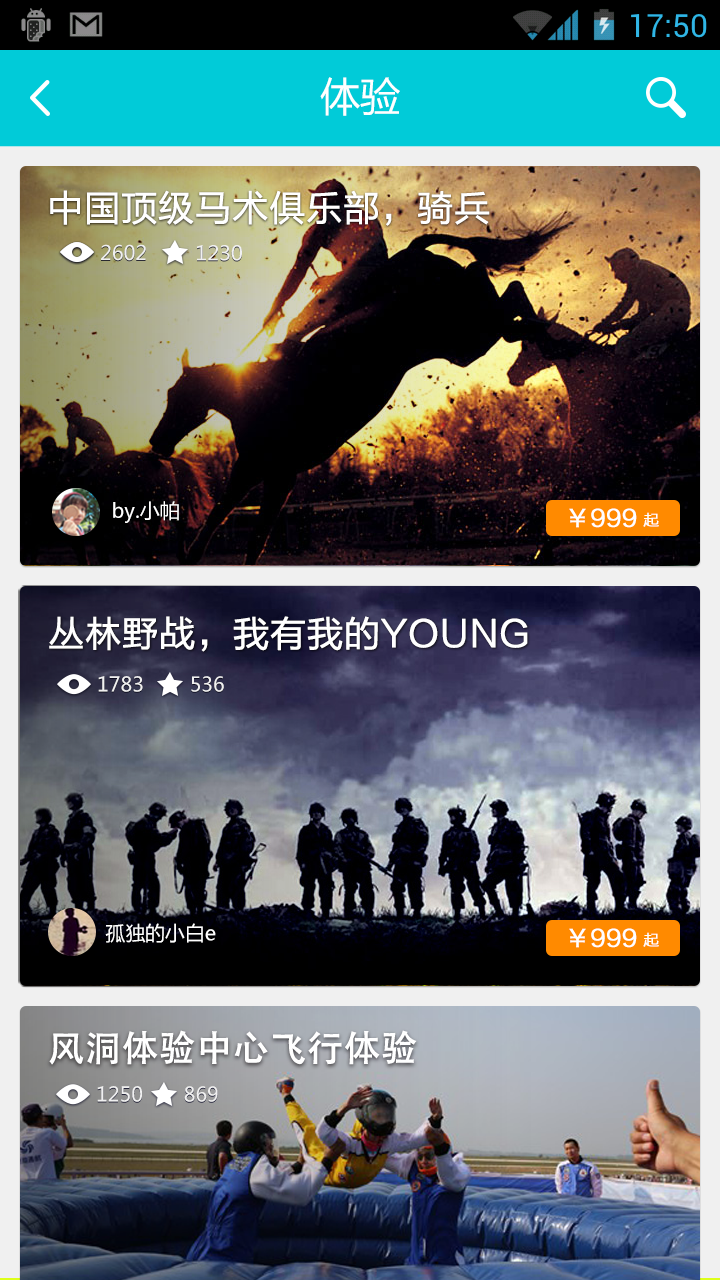Tap the ¥999起 button on 丛林野战 card

[x=612, y=938]
